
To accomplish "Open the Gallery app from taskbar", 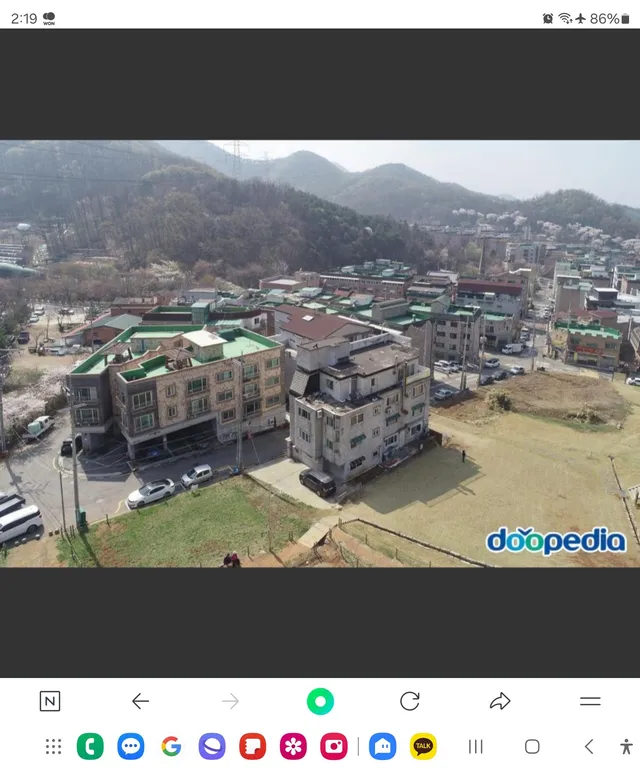I will [293, 746].
